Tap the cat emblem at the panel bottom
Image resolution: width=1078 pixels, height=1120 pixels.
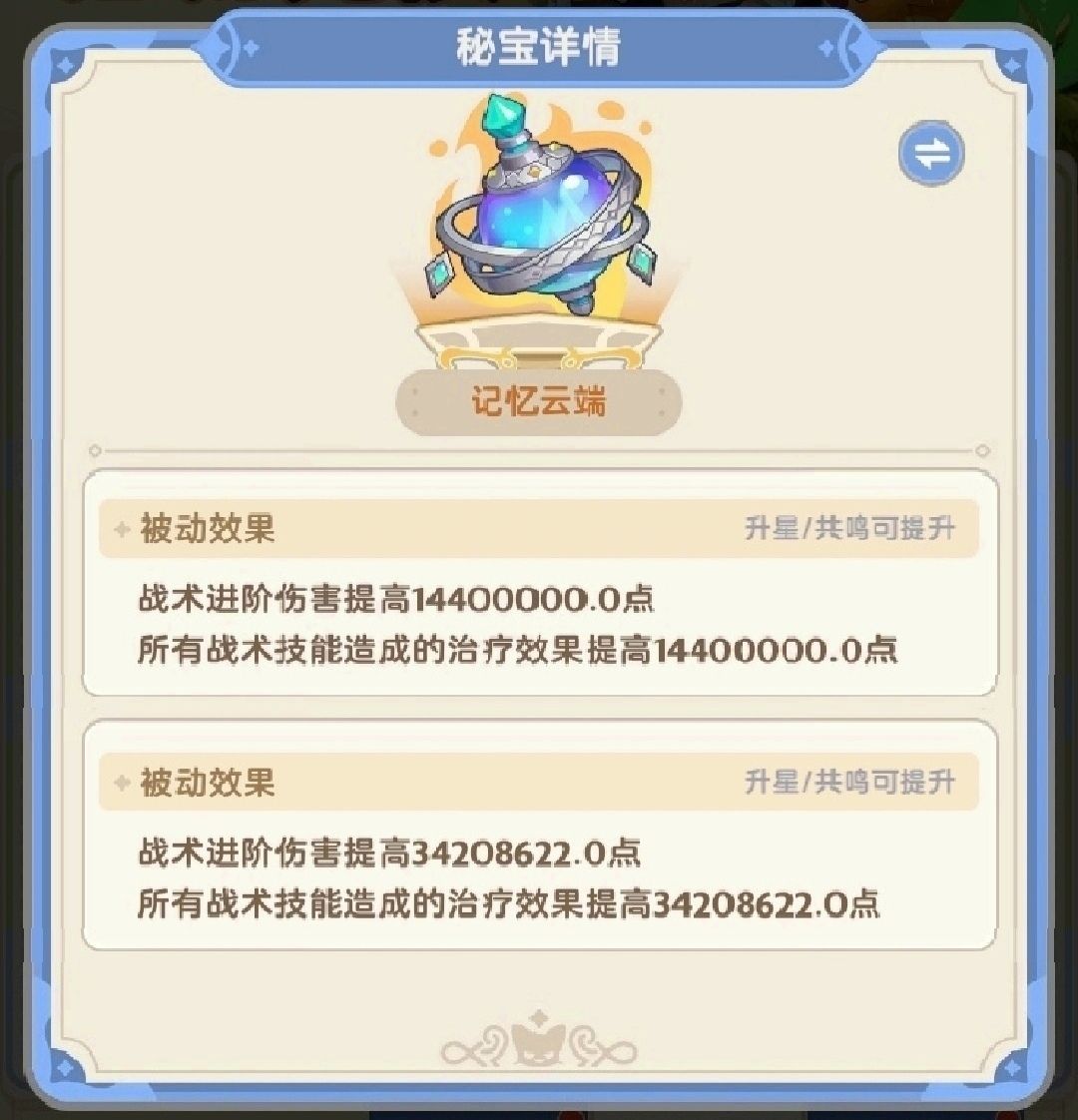[539, 1046]
